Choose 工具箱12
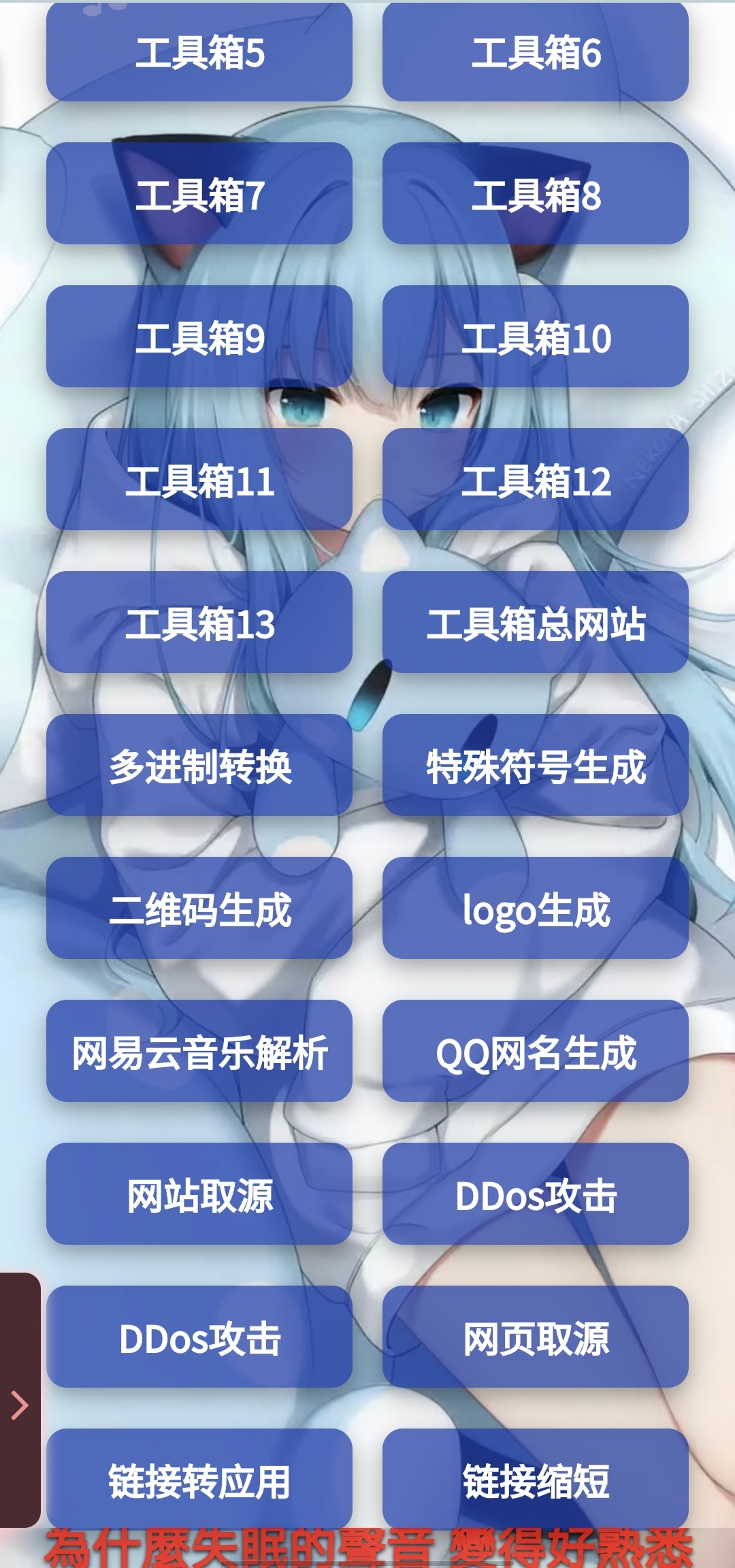The height and width of the screenshot is (1568, 735). point(535,480)
